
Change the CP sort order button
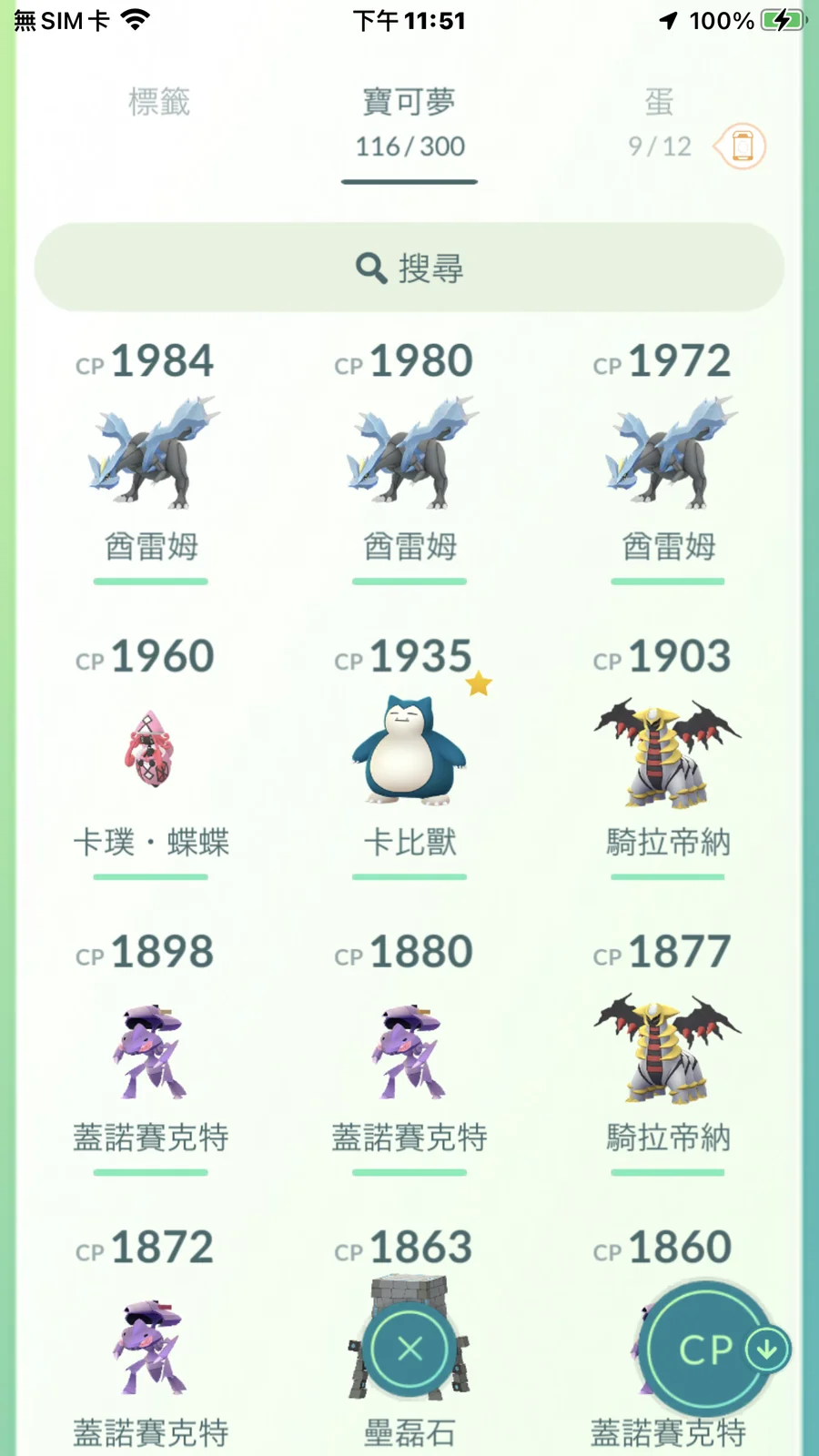tap(707, 1349)
